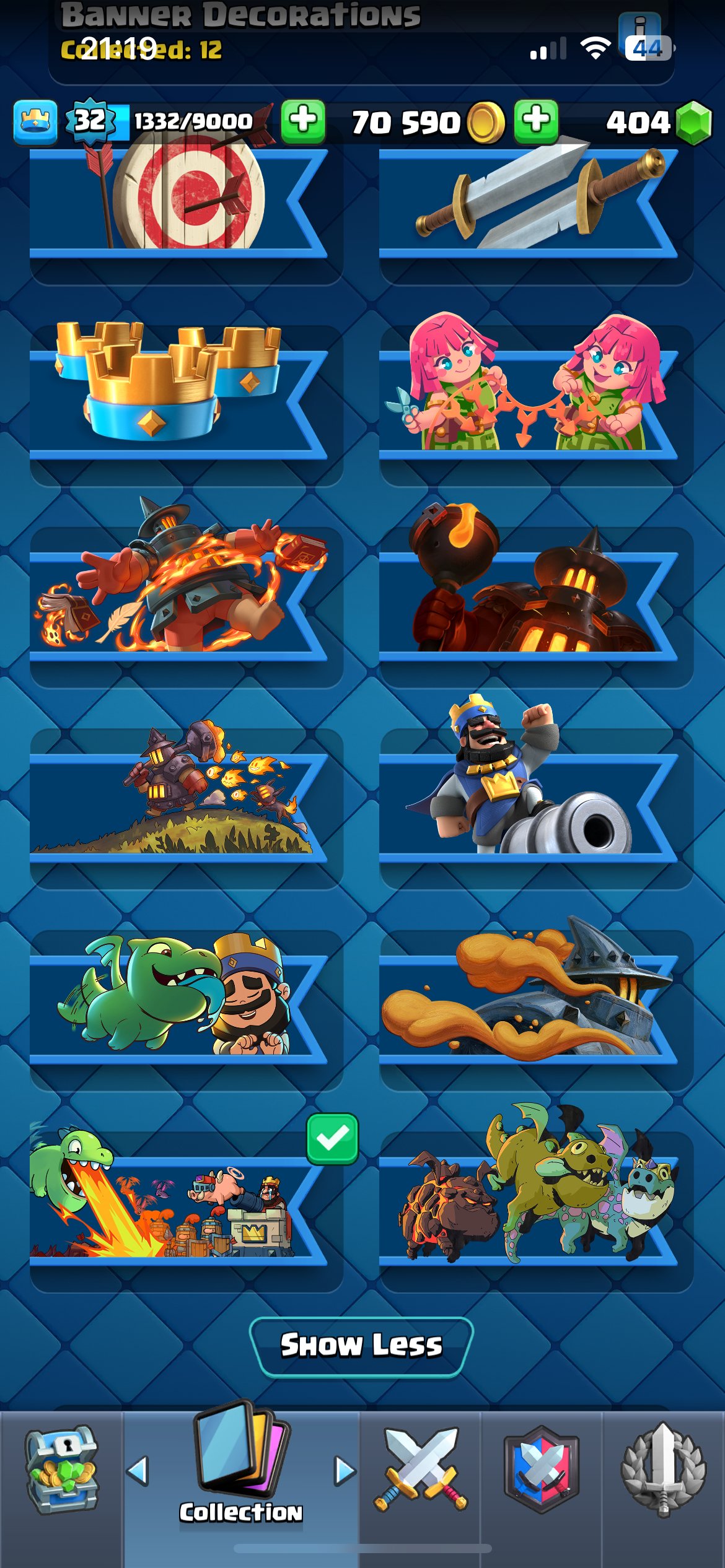Select the archery target banner decoration
Screen dimensions: 725x1568
click(x=178, y=204)
